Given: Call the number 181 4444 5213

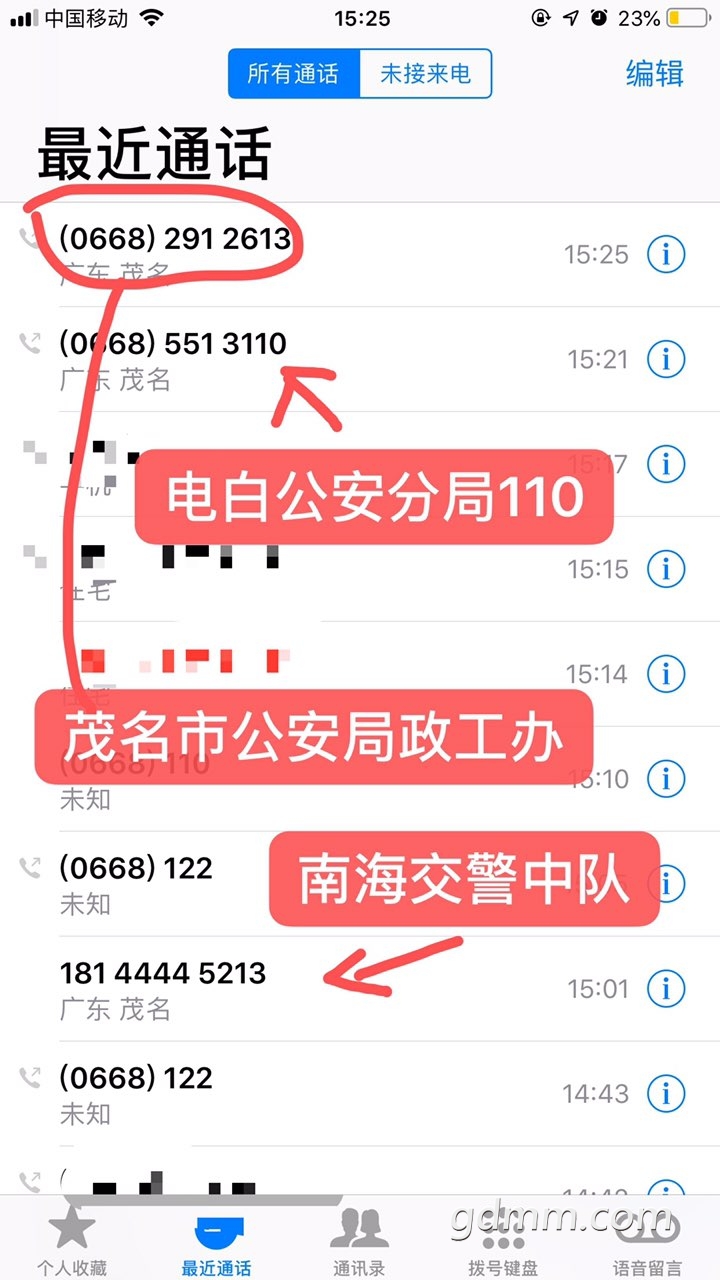Looking at the screenshot, I should tap(163, 973).
